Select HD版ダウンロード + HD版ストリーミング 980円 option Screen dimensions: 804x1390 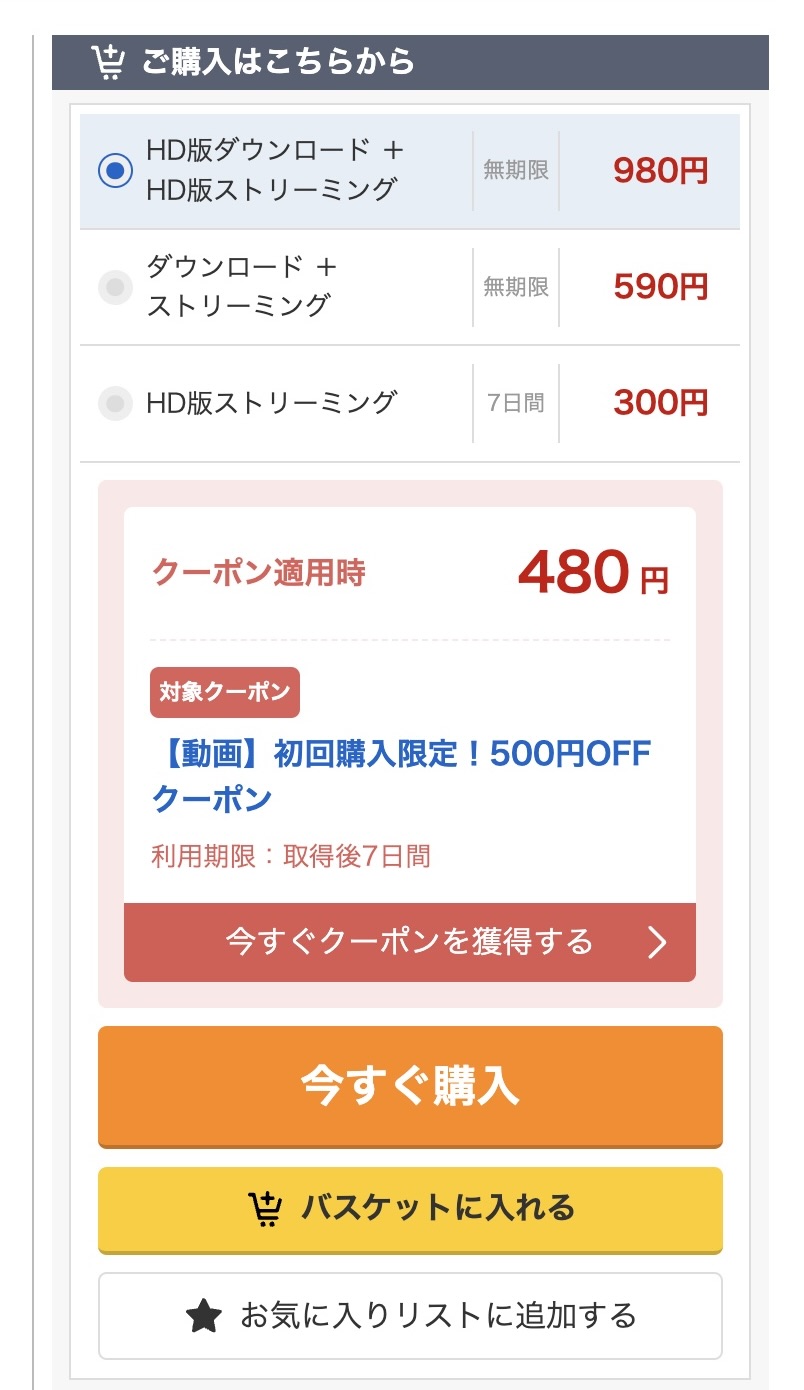pos(116,170)
